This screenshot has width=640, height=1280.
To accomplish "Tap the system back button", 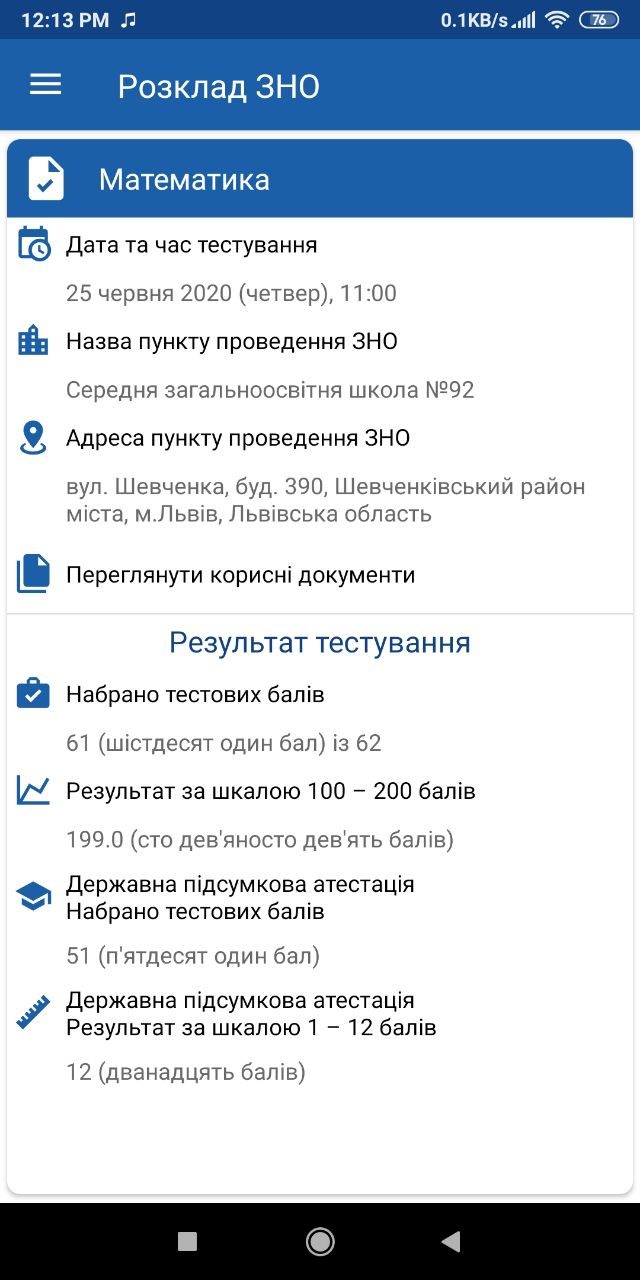I will [451, 1241].
